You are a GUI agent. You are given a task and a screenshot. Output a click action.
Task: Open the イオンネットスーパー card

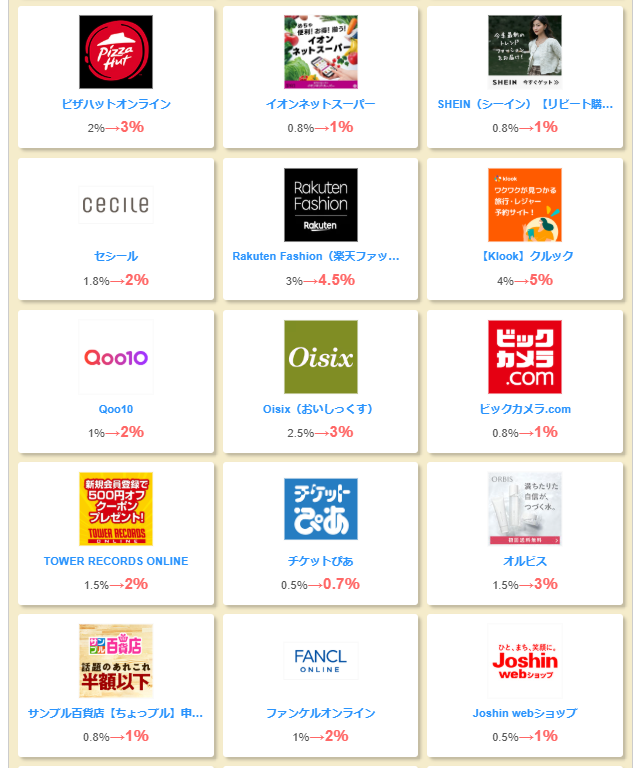click(320, 77)
